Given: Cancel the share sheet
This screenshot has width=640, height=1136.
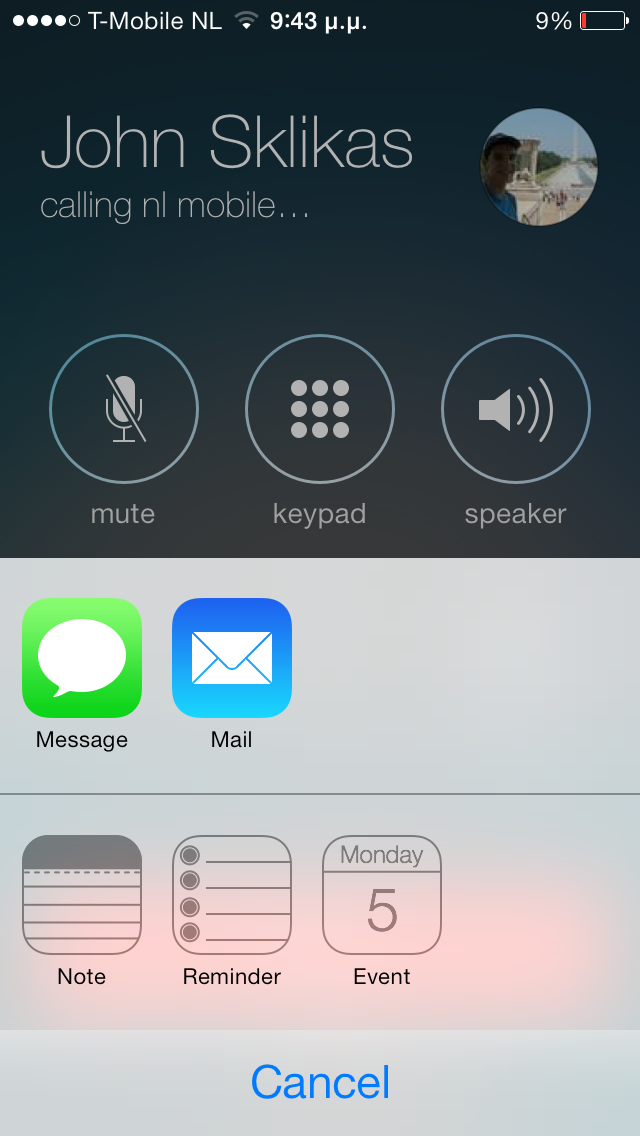Looking at the screenshot, I should (320, 1082).
